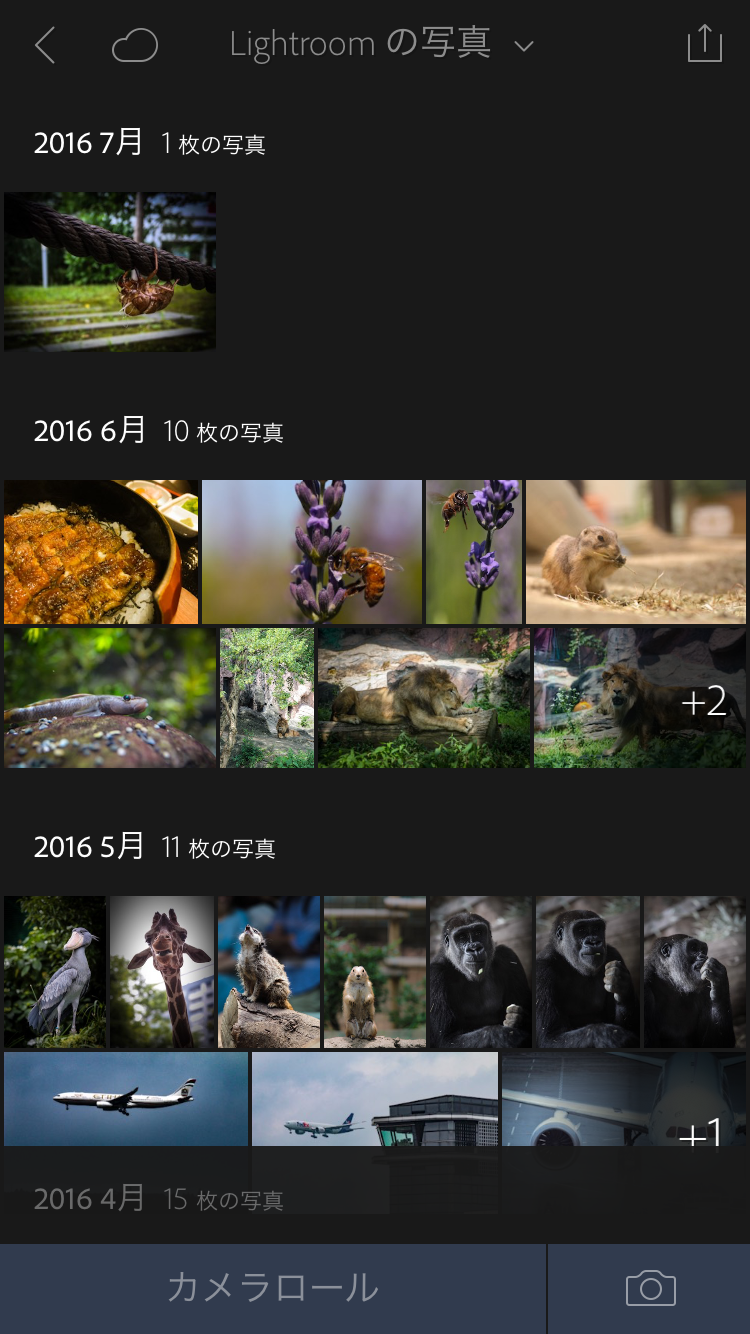Open the grilled eel rice bowl photo

point(101,552)
